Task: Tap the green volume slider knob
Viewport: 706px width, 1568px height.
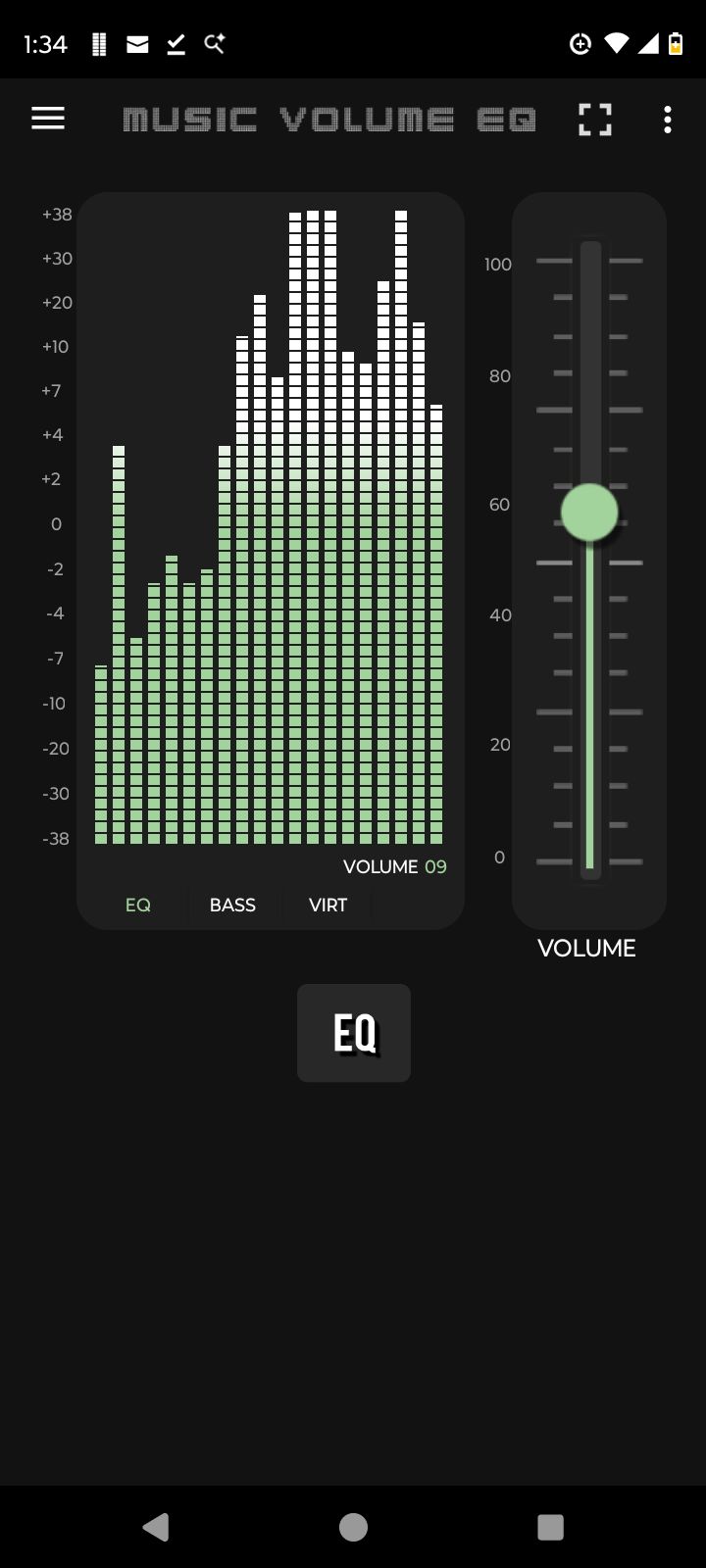Action: 589,513
